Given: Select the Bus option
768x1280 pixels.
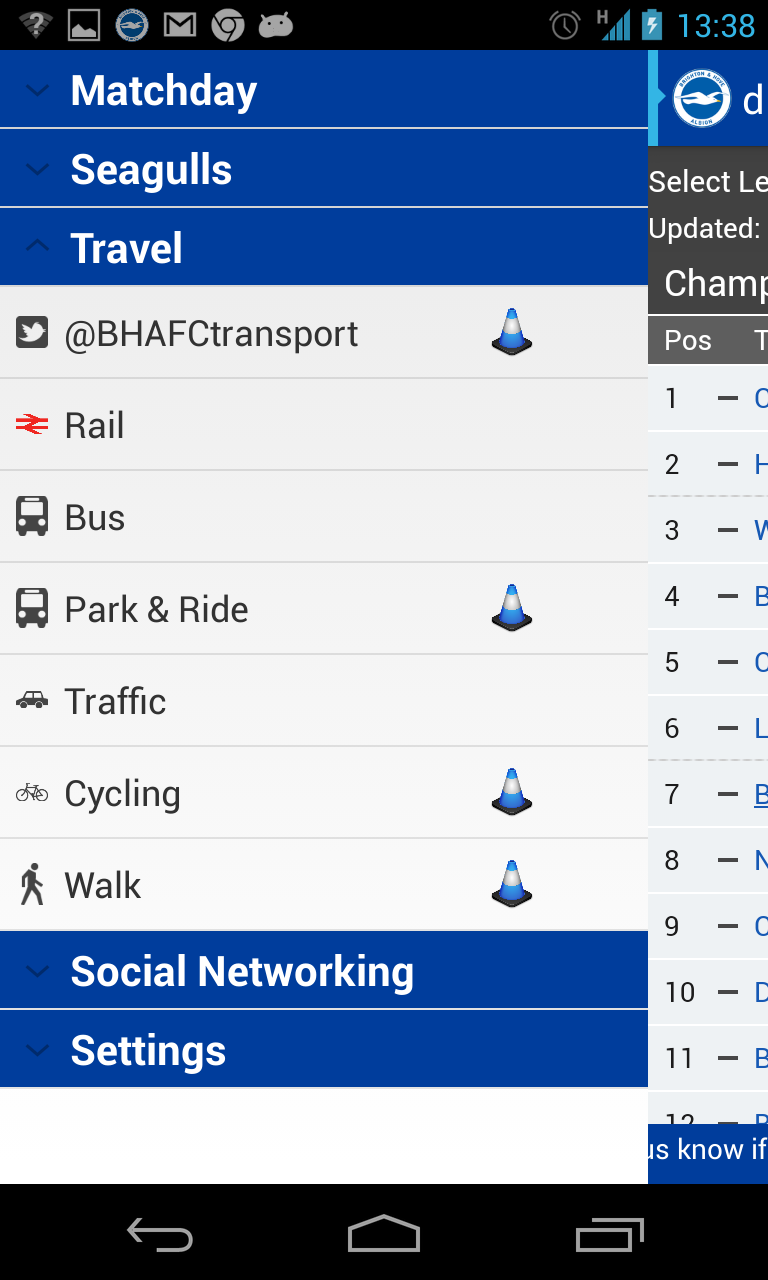Looking at the screenshot, I should (324, 517).
